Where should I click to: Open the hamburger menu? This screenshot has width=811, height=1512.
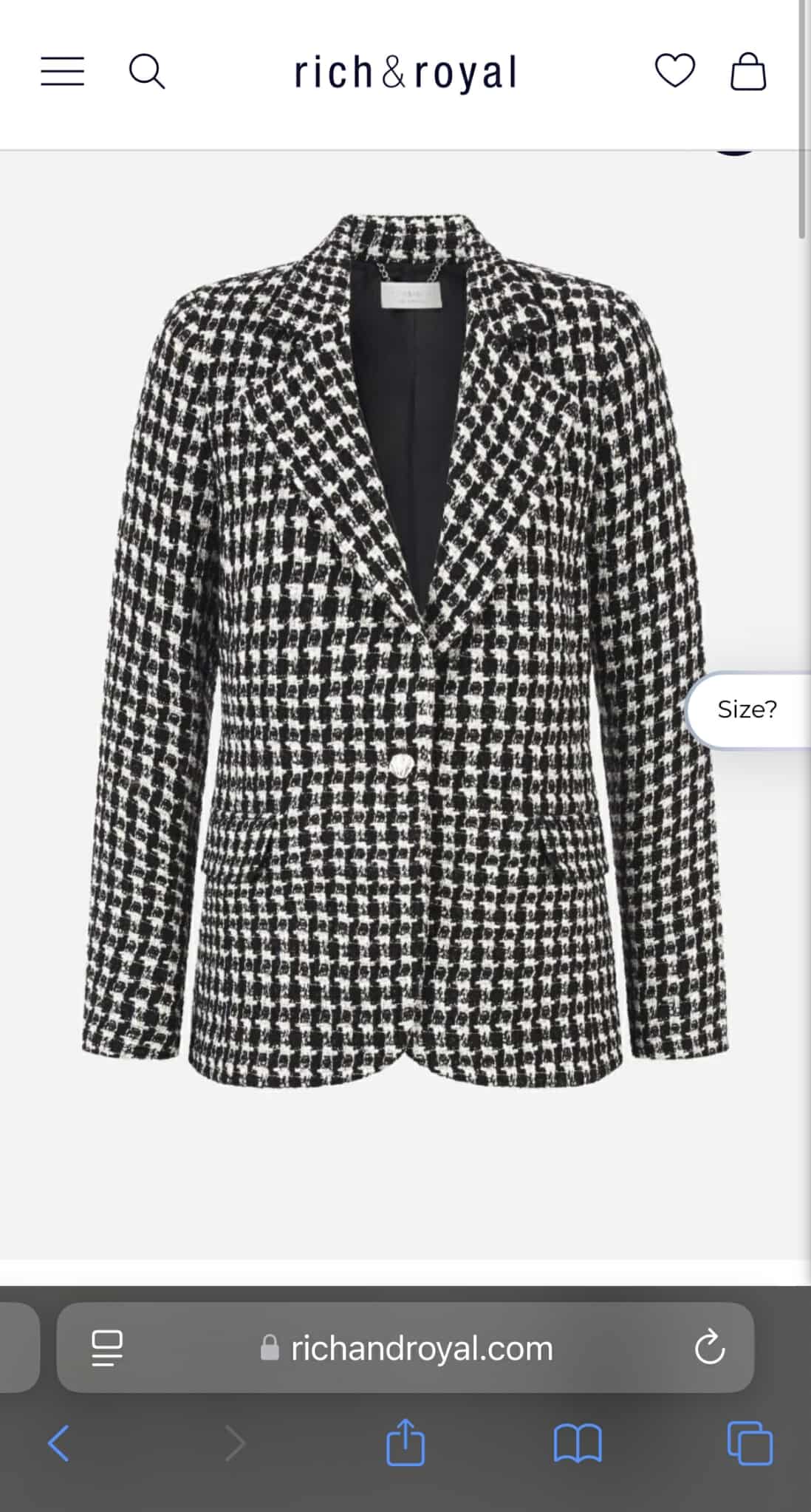click(x=62, y=72)
